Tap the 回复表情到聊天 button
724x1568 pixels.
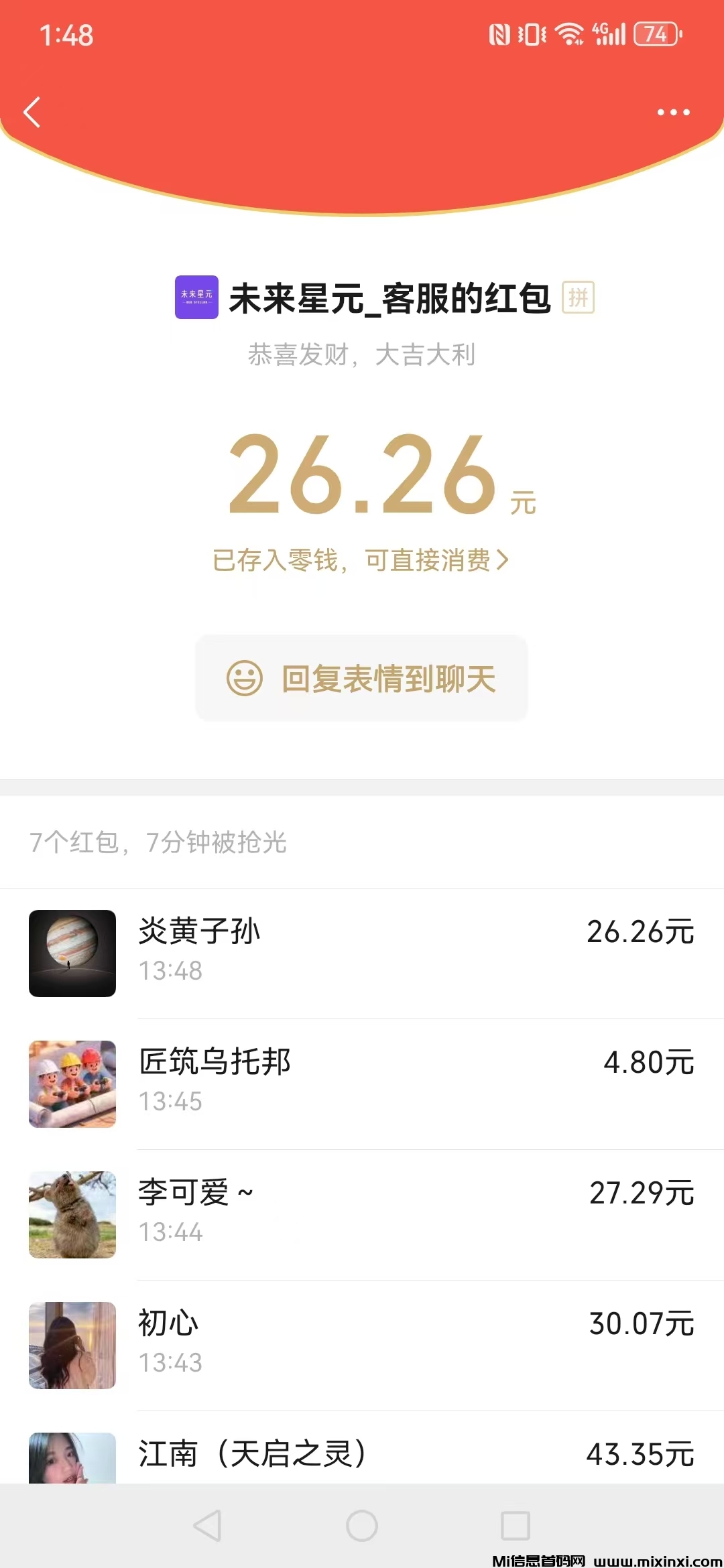pos(361,678)
